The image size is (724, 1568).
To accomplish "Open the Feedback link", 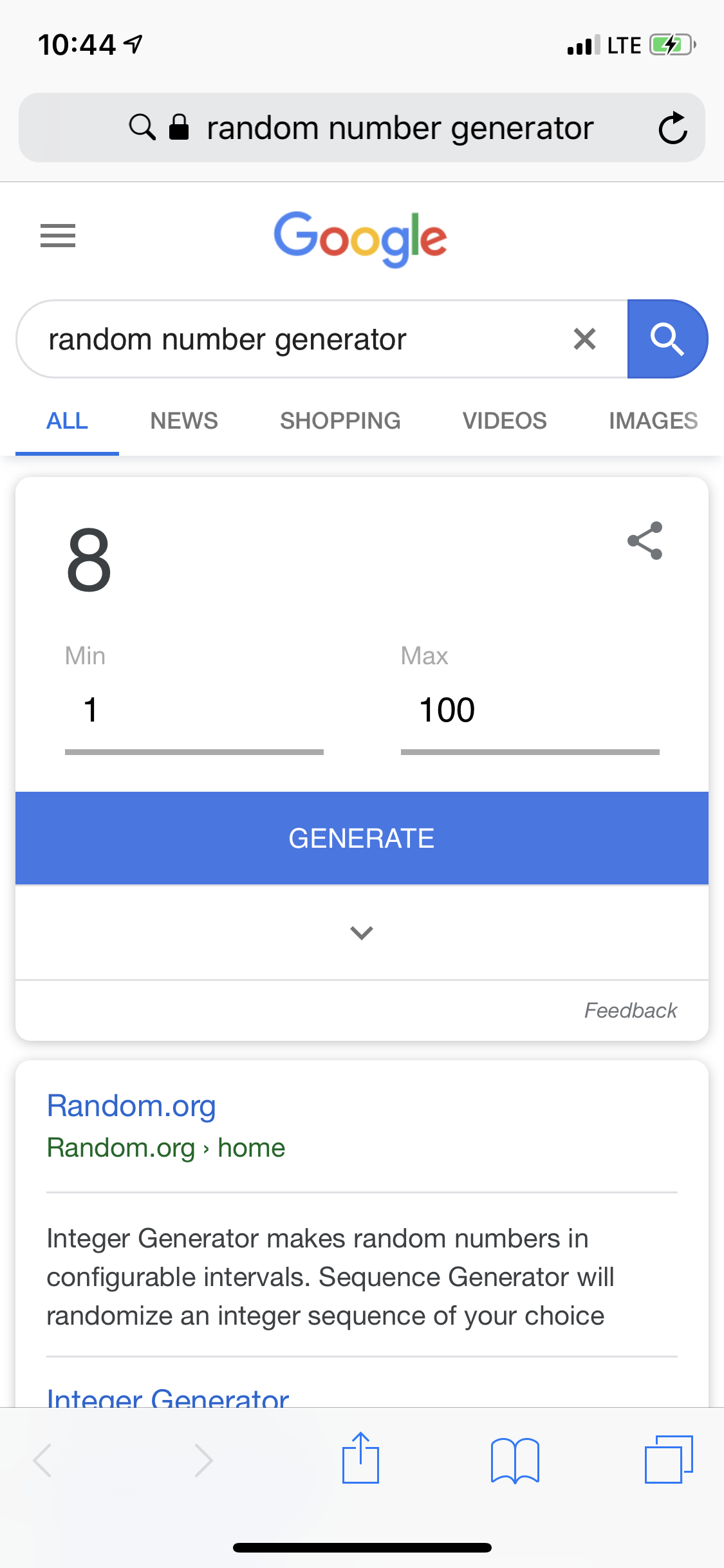I will click(x=630, y=1011).
